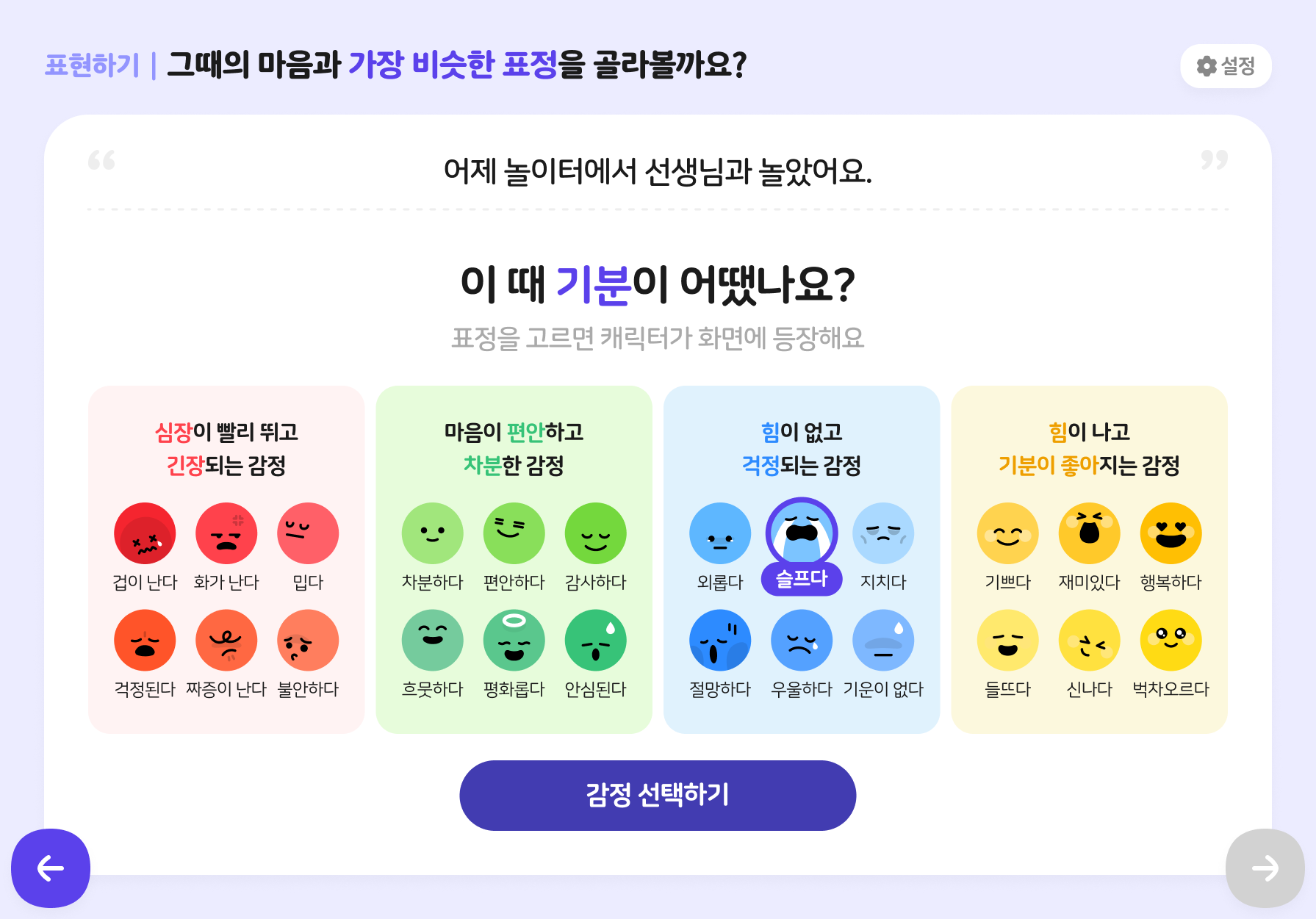Choose the 지치다 emotion

(883, 534)
